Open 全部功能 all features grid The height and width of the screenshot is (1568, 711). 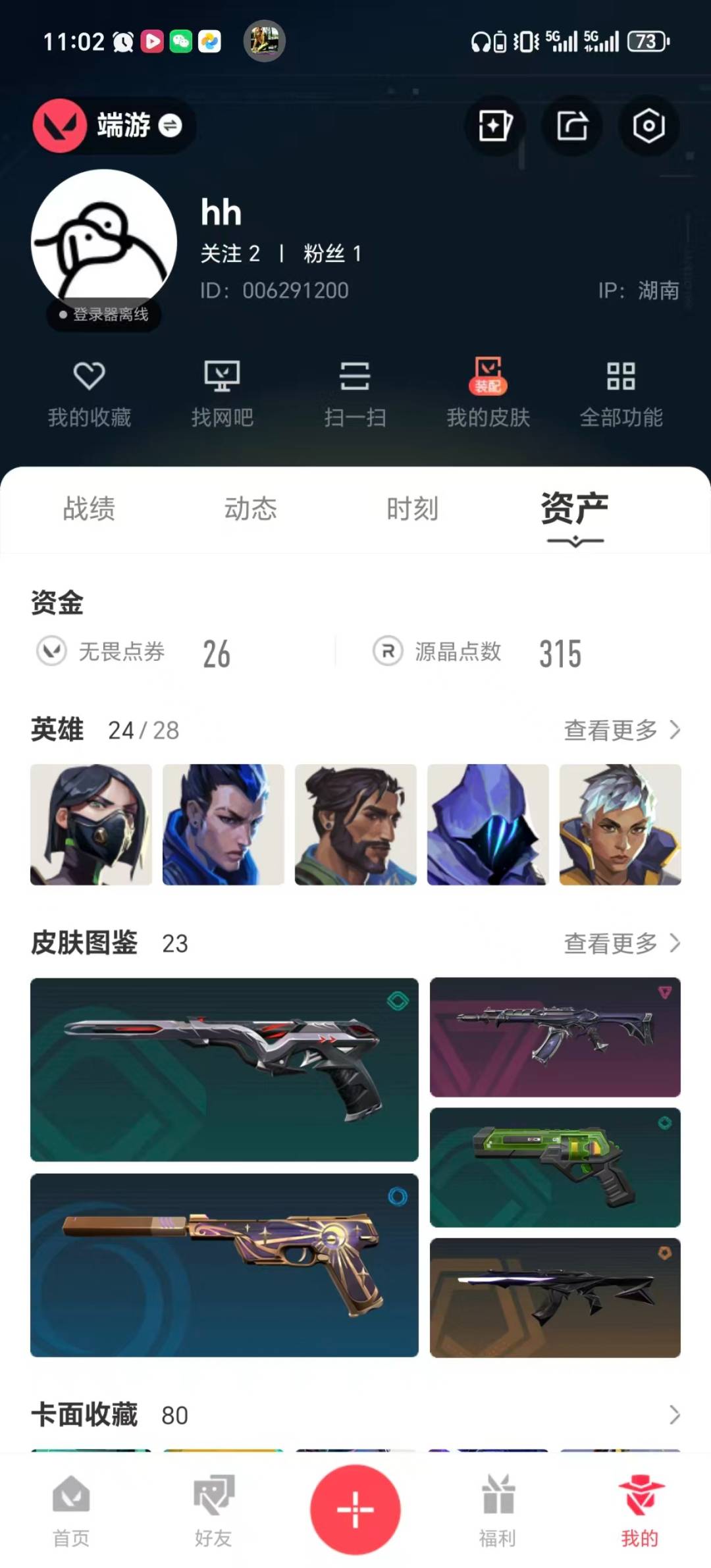(621, 393)
